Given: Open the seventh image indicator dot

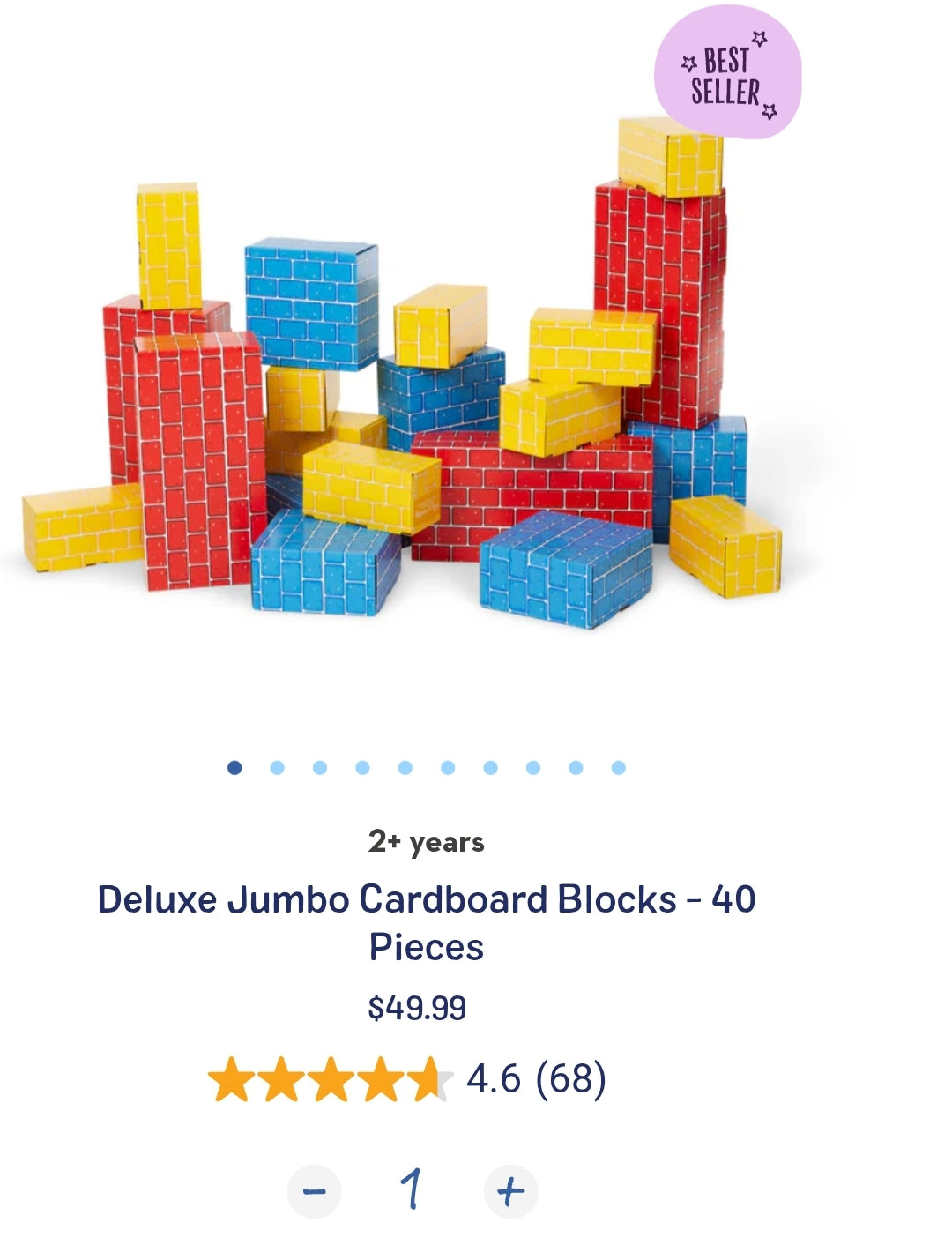Looking at the screenshot, I should point(487,768).
